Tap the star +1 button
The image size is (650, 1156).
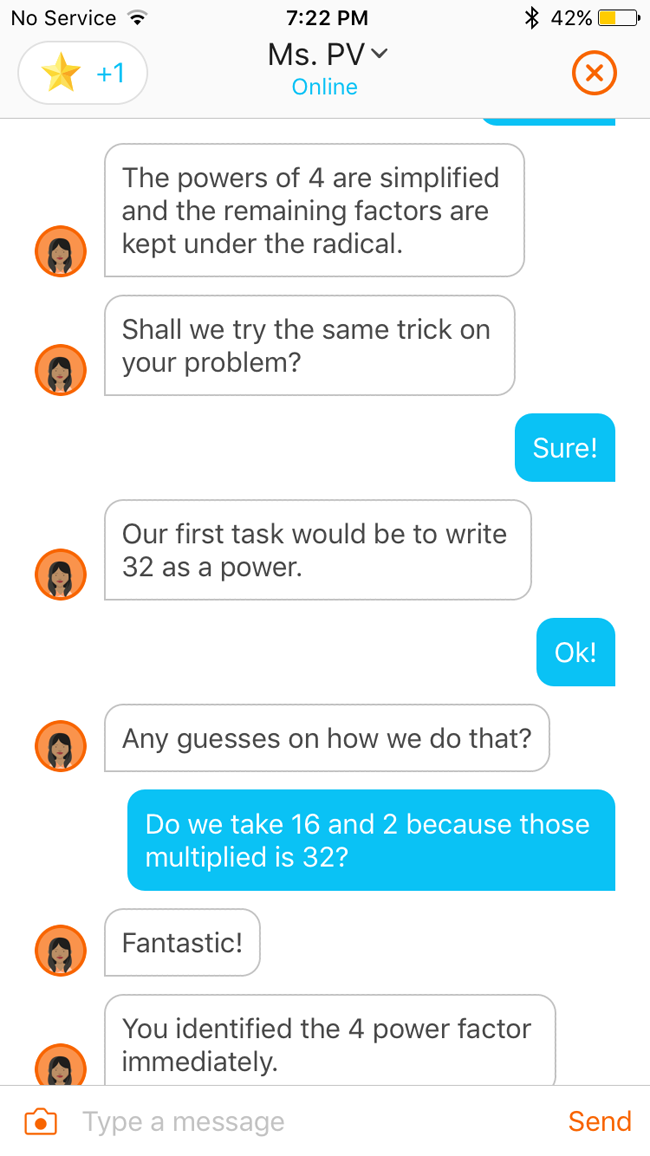pyautogui.click(x=83, y=73)
